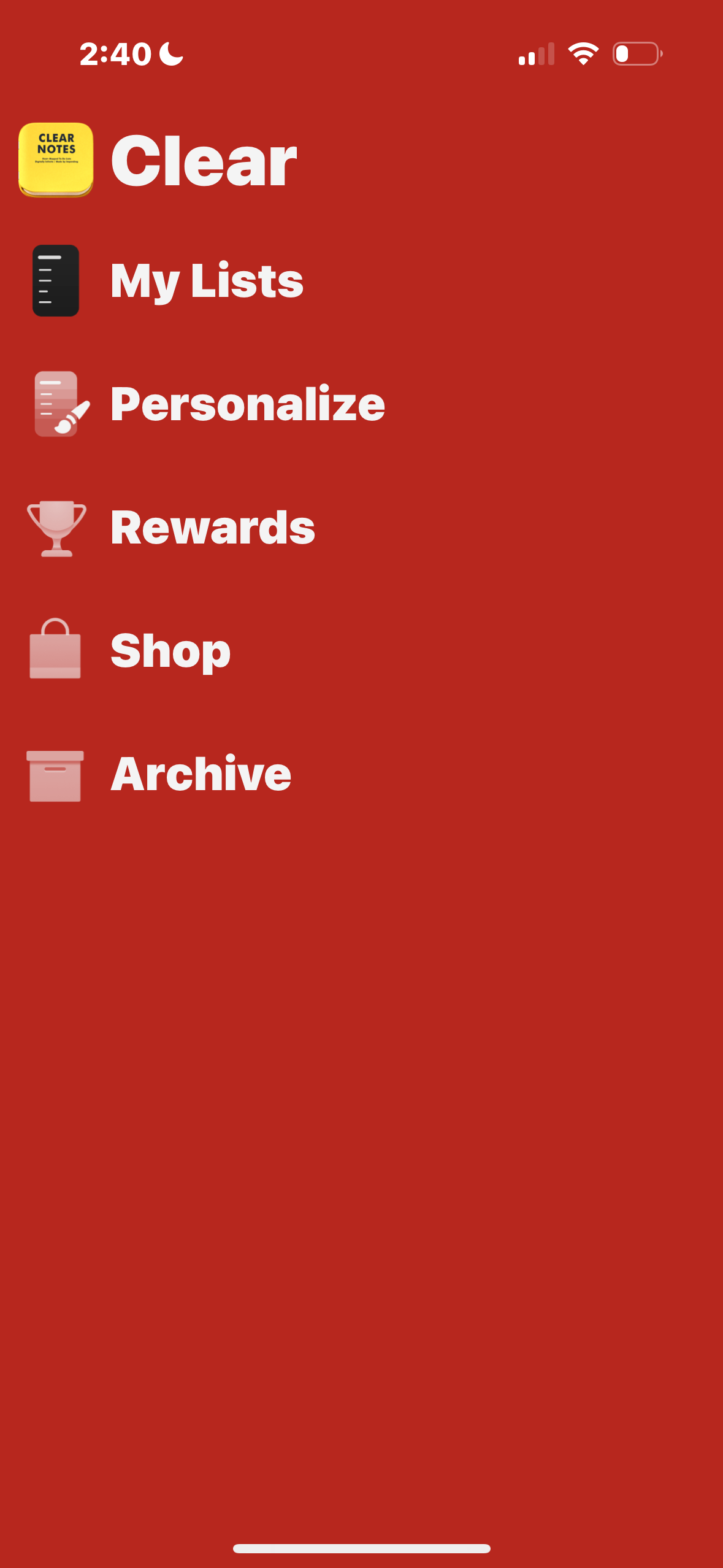The width and height of the screenshot is (723, 1568).
Task: Open the Shop
Action: (170, 651)
